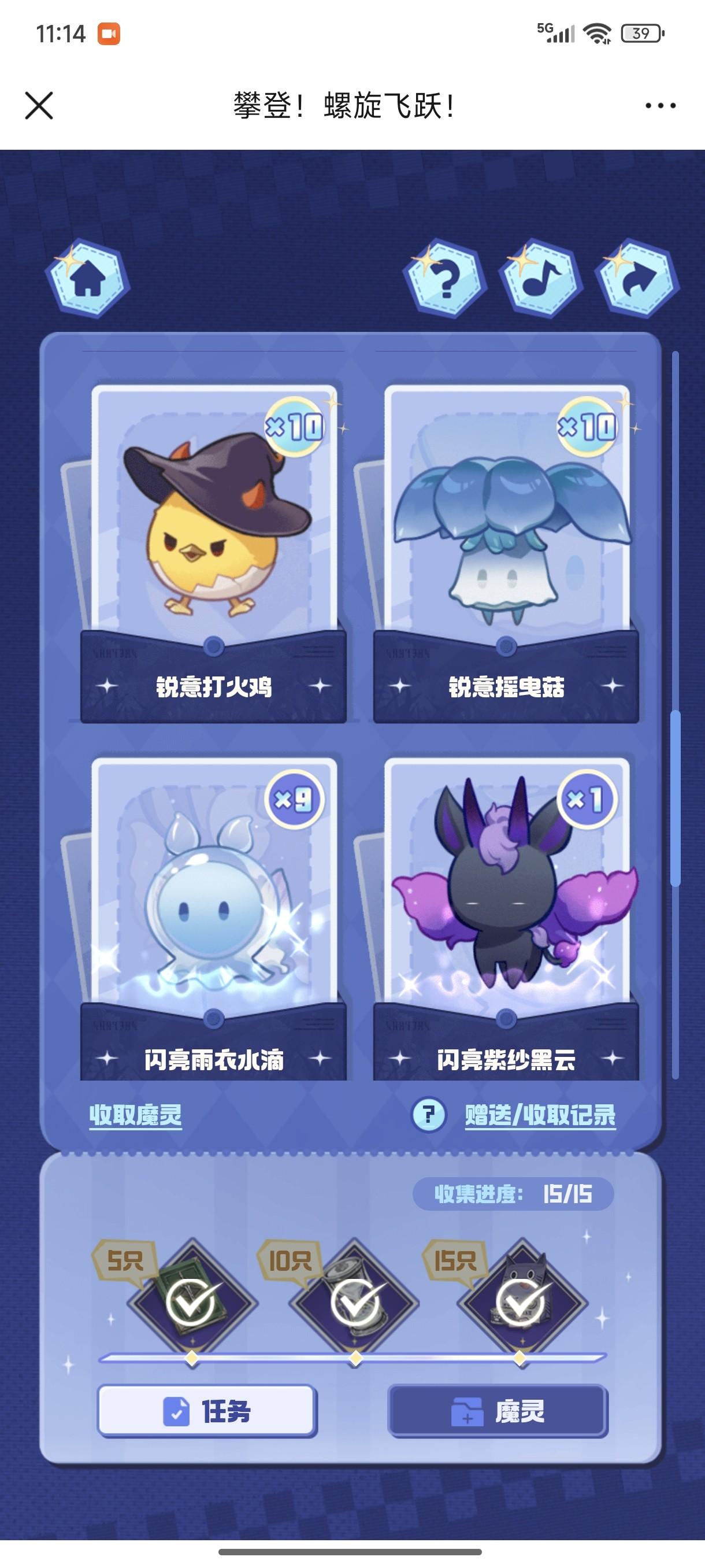
Task: Open the 锐意摇曳菇 card
Action: tap(506, 548)
